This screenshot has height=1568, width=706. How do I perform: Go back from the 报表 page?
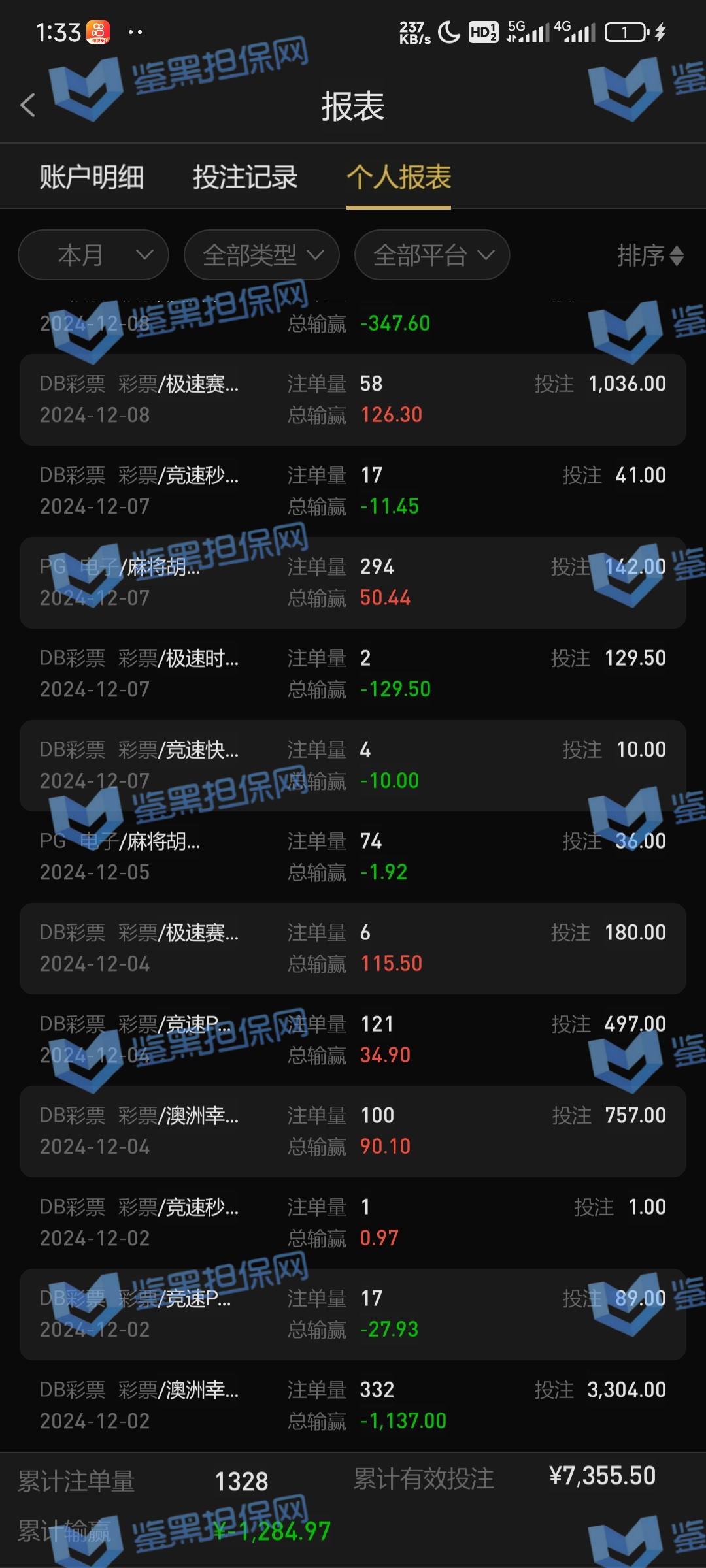click(27, 105)
